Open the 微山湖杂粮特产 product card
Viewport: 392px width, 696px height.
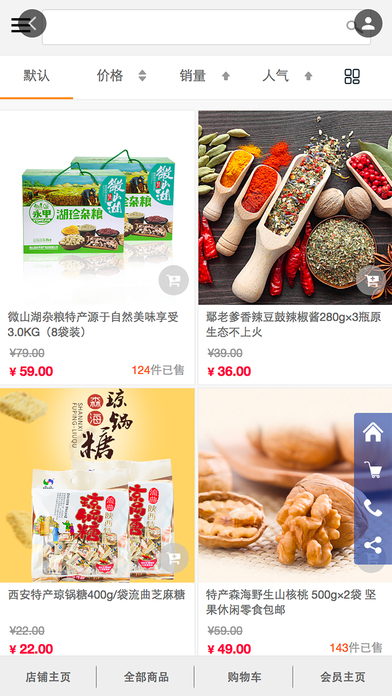(97, 247)
